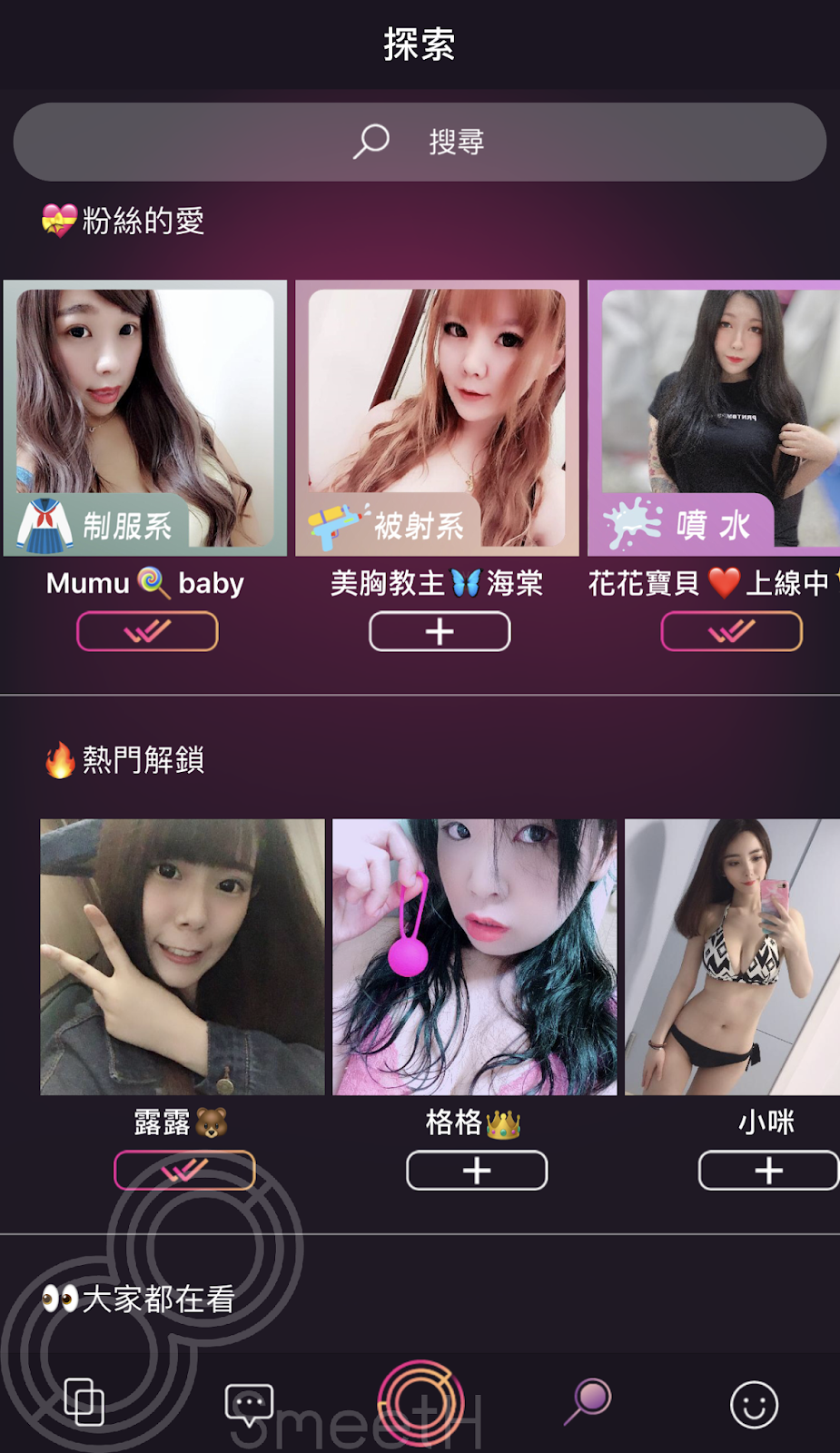Unfollow 露露 via the check button

click(184, 1171)
